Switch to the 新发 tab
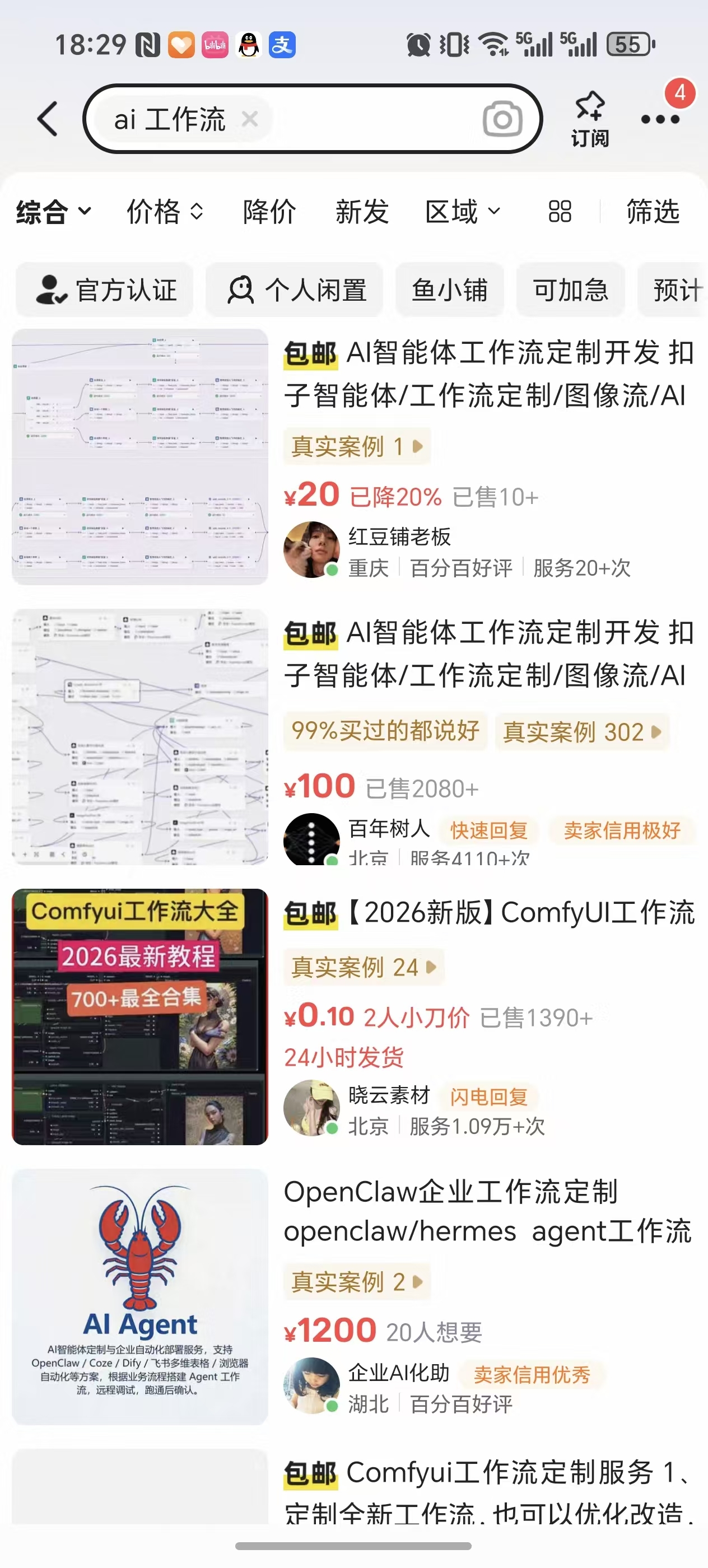708x1568 pixels. [x=362, y=212]
